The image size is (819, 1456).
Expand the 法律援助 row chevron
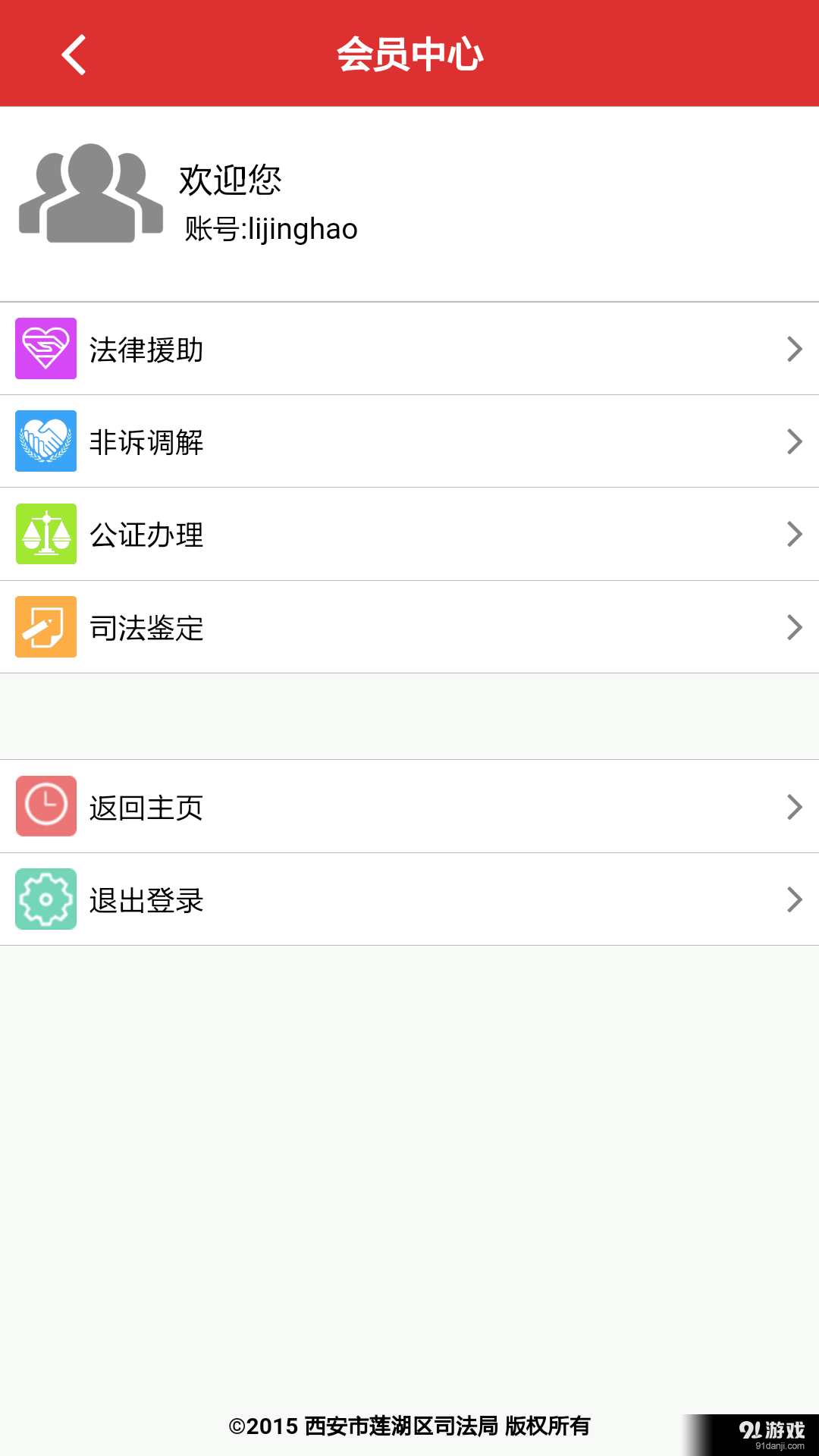795,349
